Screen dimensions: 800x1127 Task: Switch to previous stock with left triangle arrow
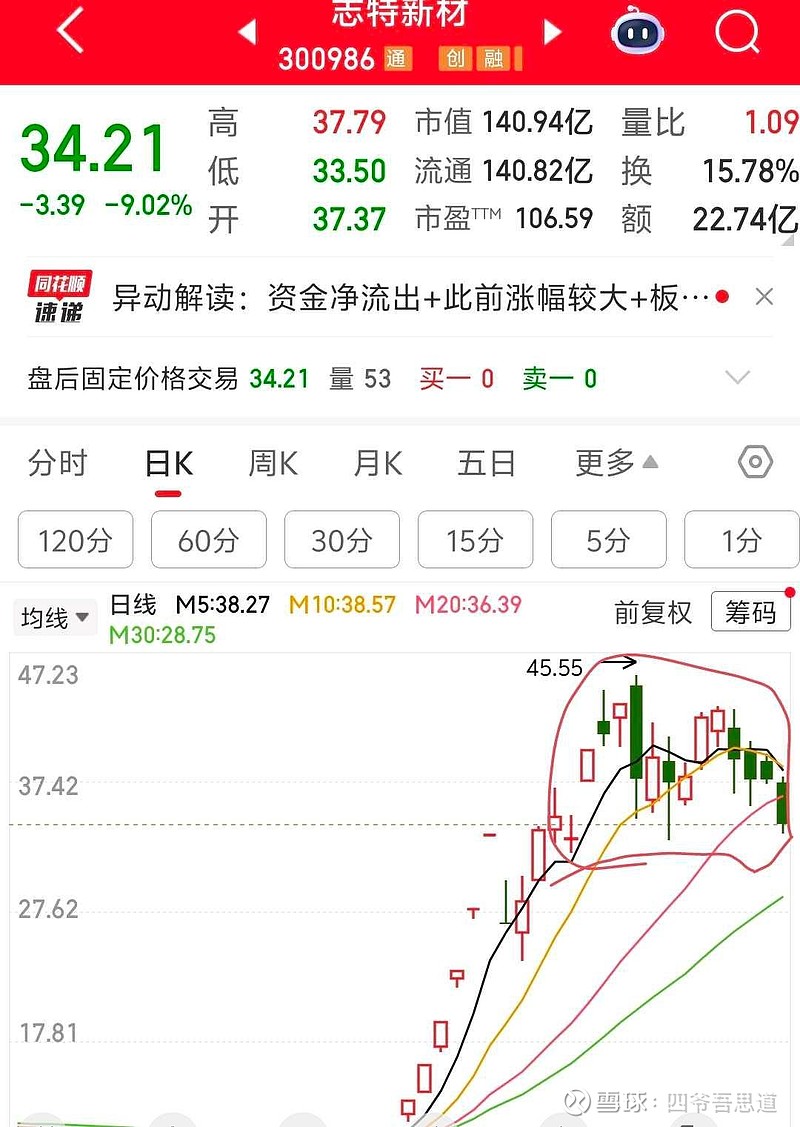point(248,31)
